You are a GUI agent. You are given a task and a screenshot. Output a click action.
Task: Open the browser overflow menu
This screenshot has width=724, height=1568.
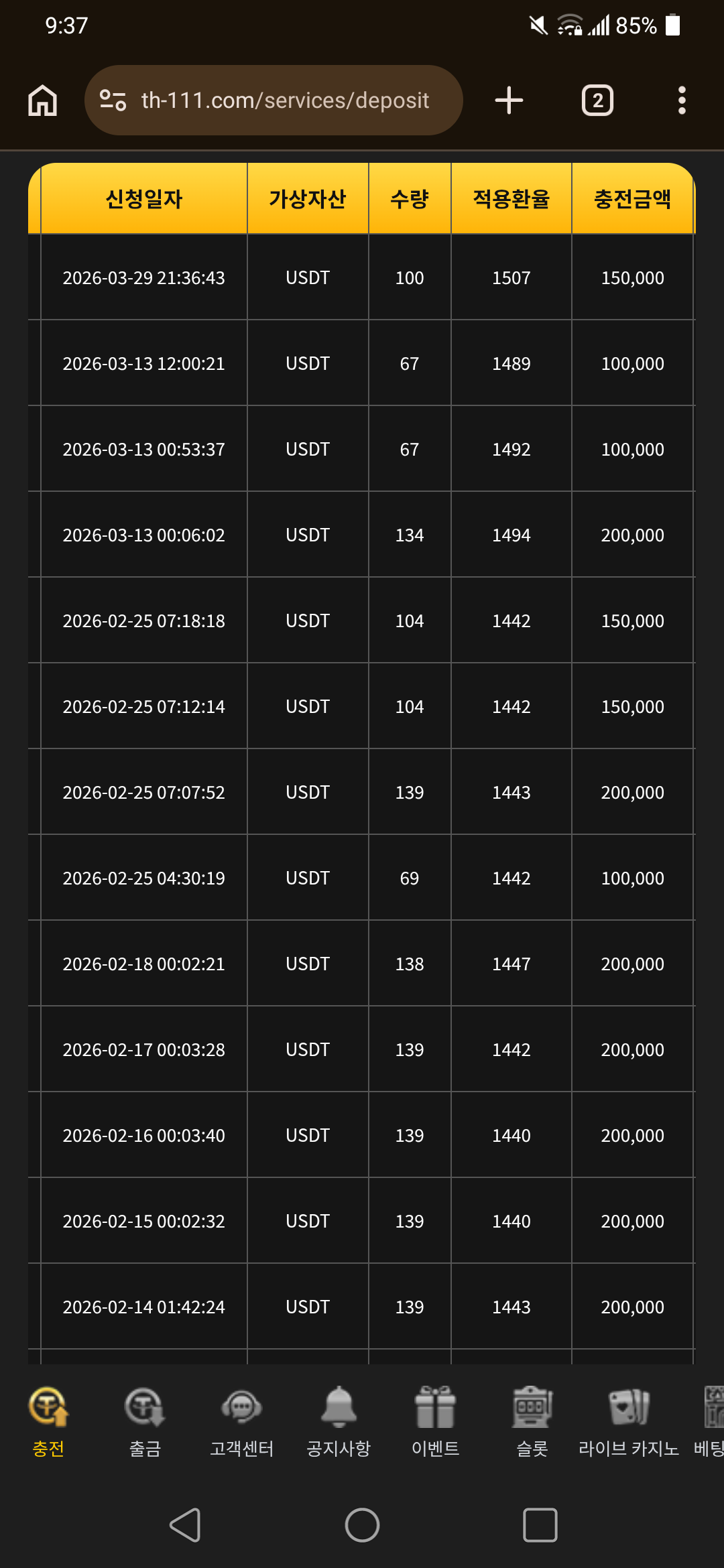(x=682, y=101)
